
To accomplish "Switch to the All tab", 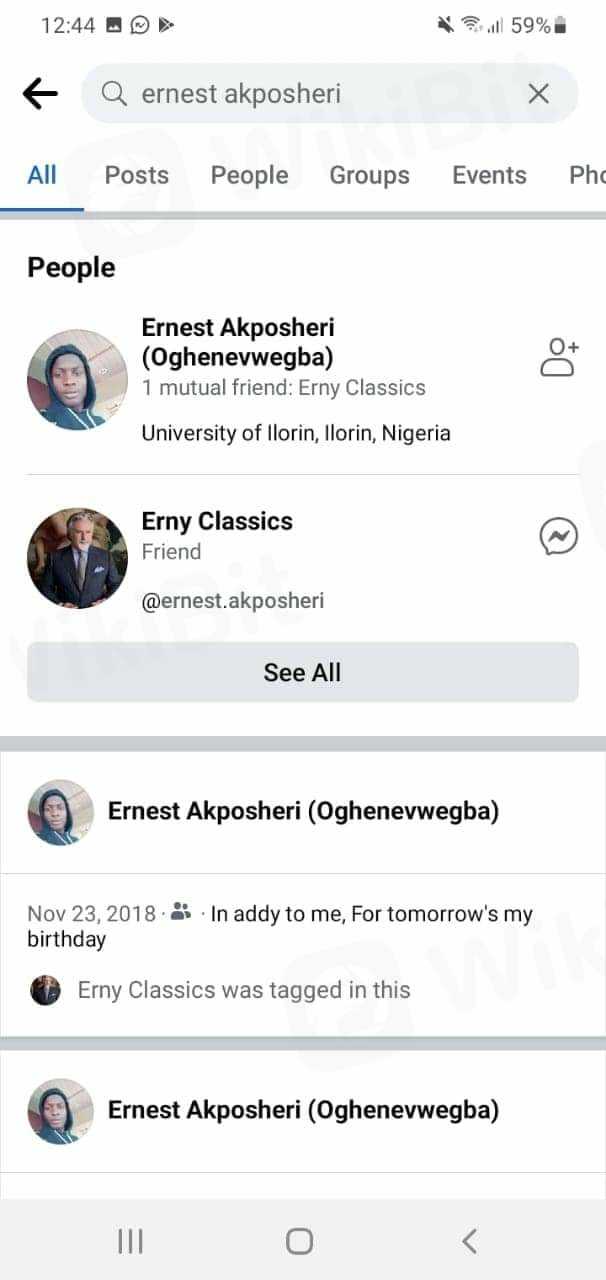I will point(42,175).
